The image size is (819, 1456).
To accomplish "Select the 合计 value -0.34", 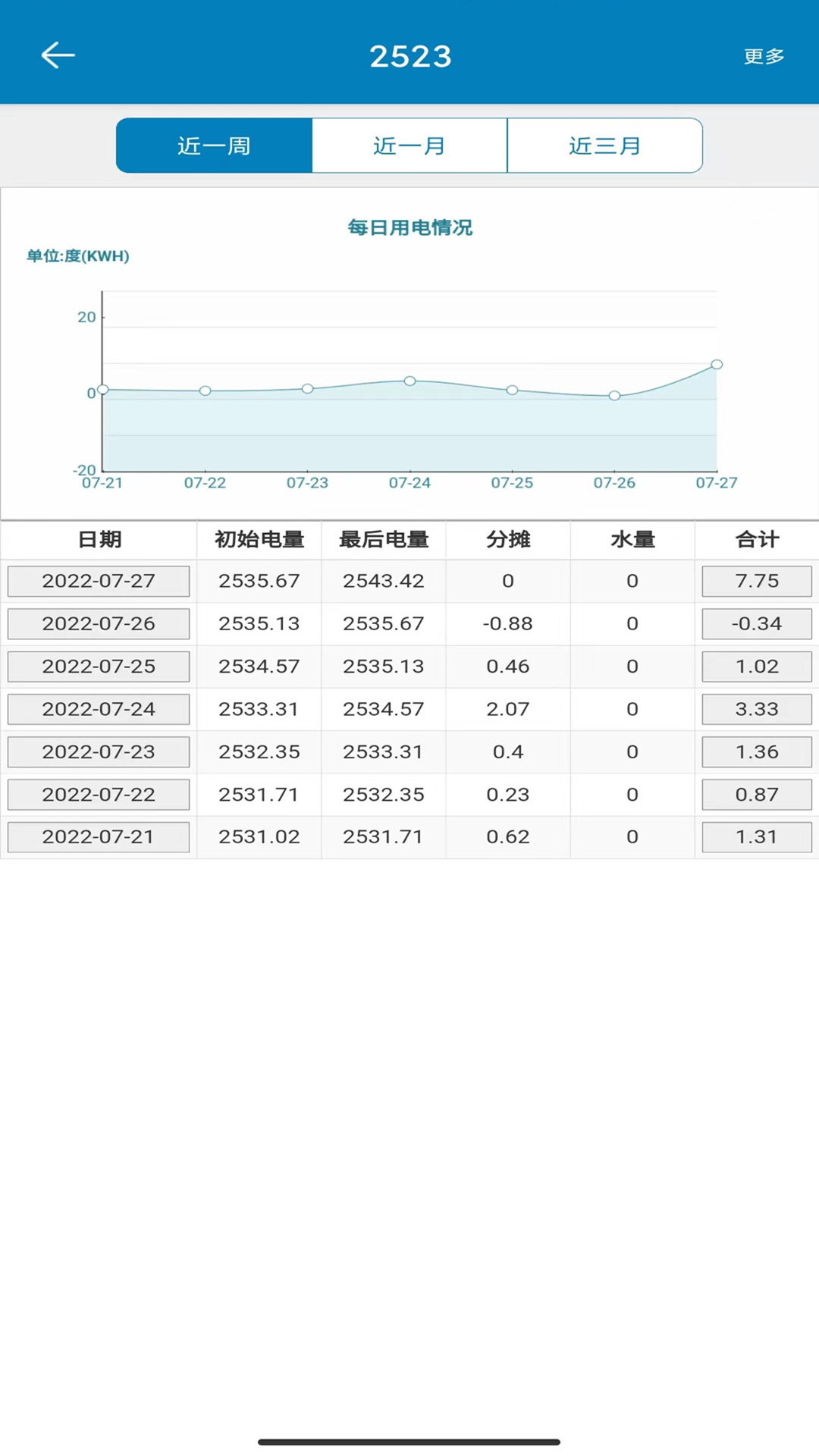I will 756,623.
